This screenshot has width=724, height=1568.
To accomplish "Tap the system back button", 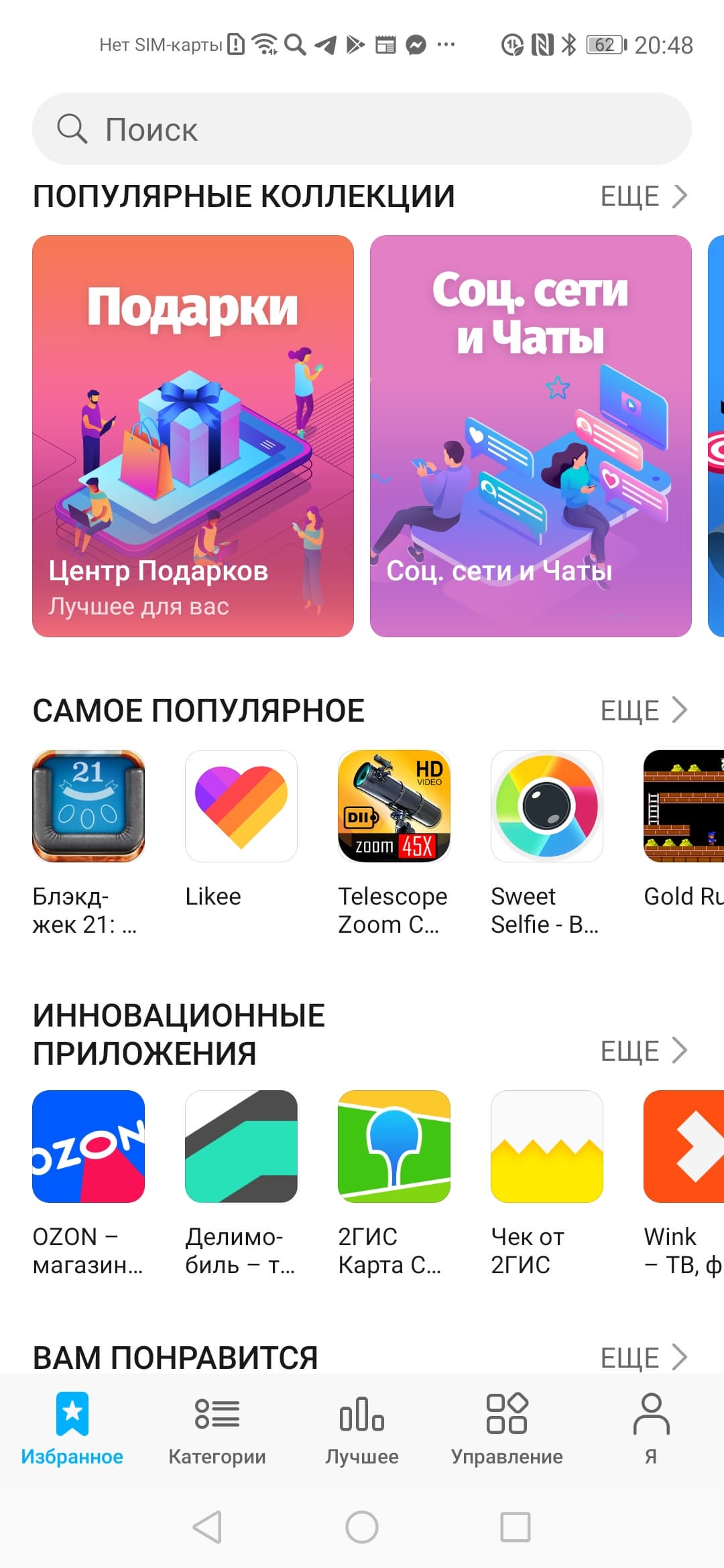I will (207, 1527).
